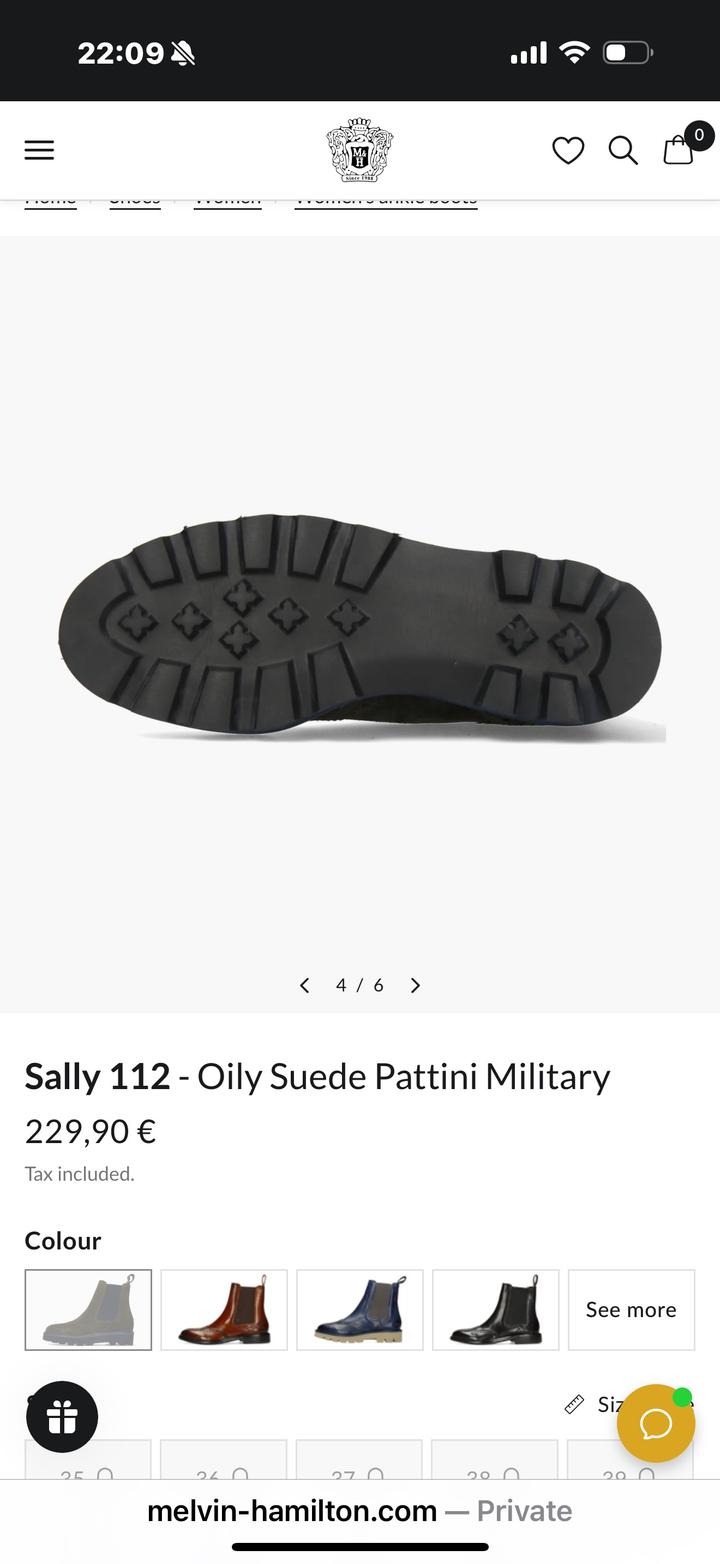Select the navy blue boot colour
Image resolution: width=720 pixels, height=1564 pixels.
pos(360,1310)
